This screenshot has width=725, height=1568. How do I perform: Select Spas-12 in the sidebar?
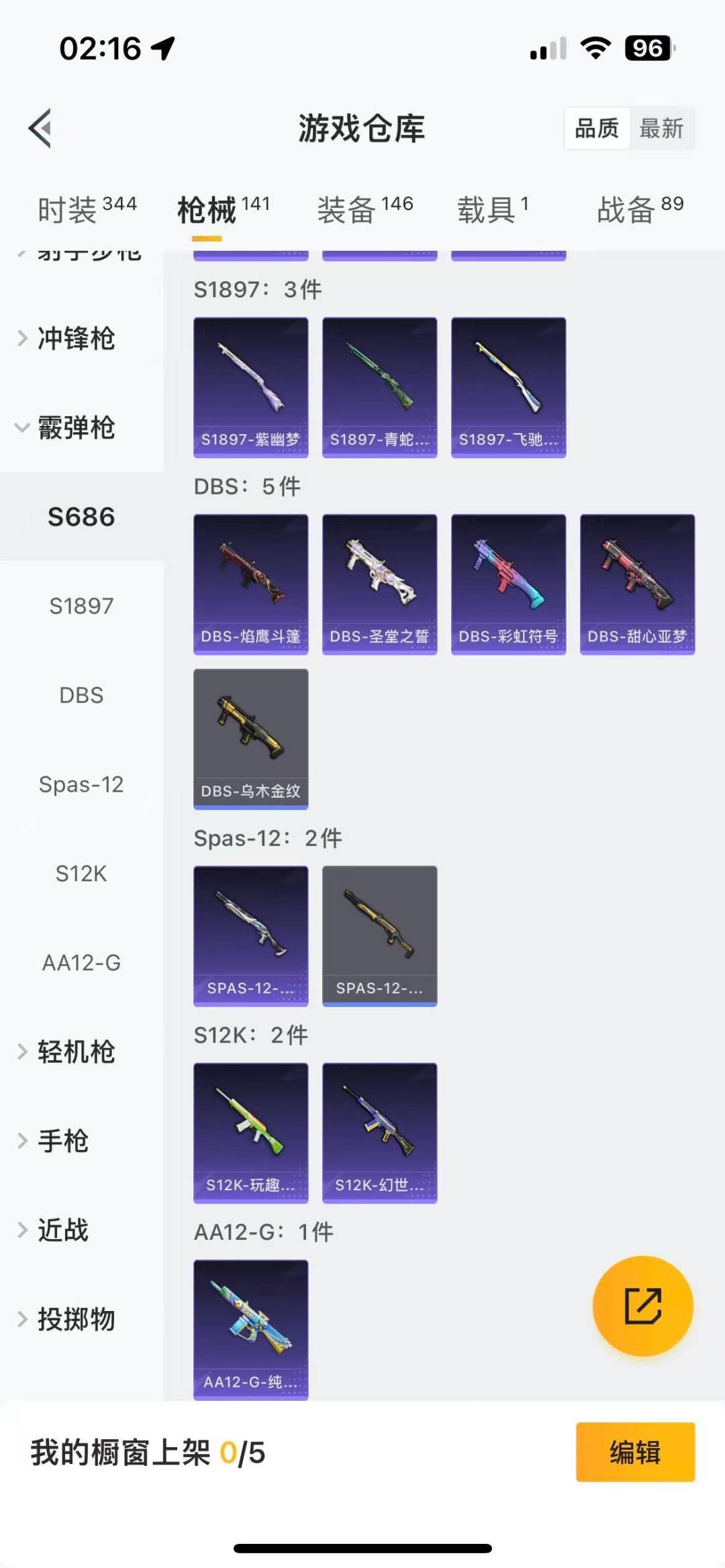click(x=81, y=784)
